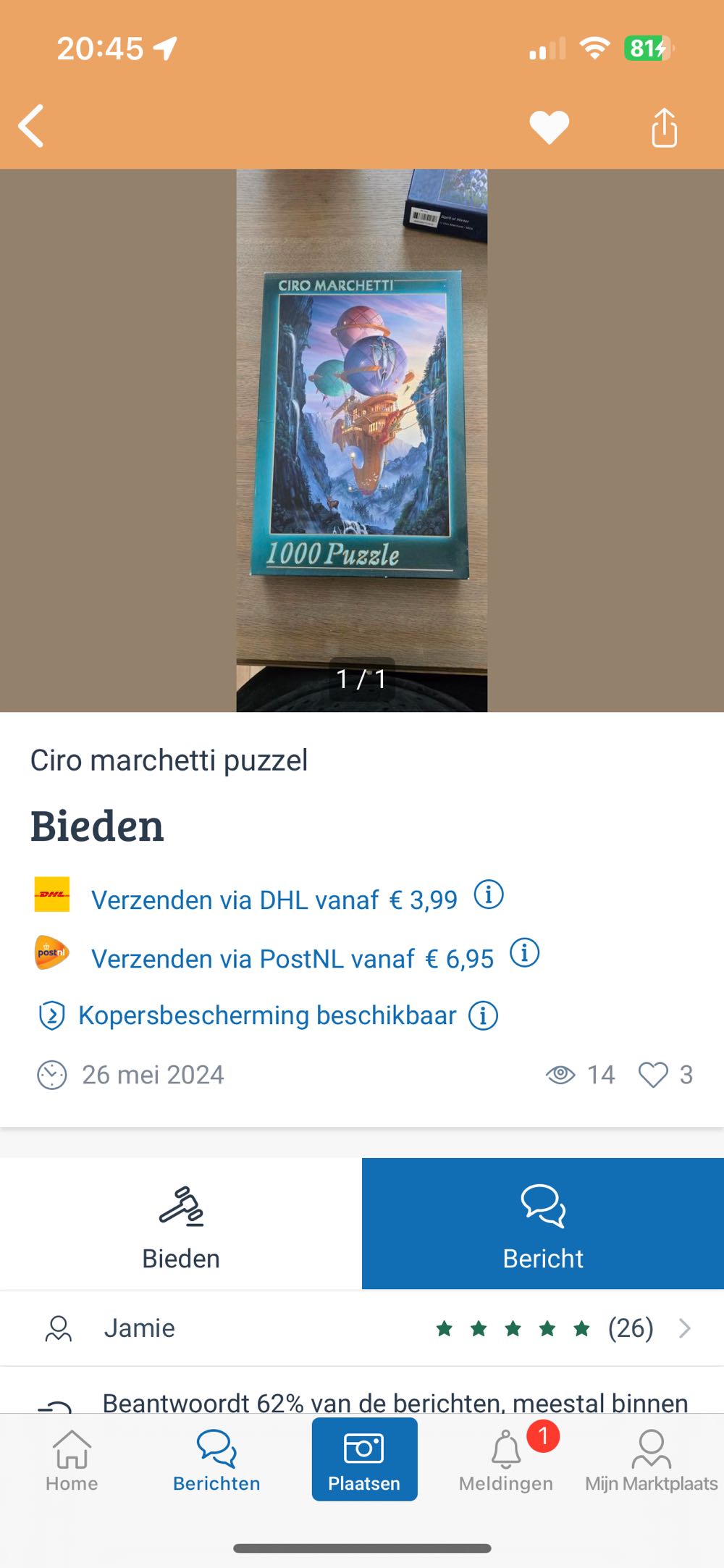Viewport: 724px width, 1568px height.
Task: Expand seller Jamie's profile details
Action: pyautogui.click(x=683, y=1328)
